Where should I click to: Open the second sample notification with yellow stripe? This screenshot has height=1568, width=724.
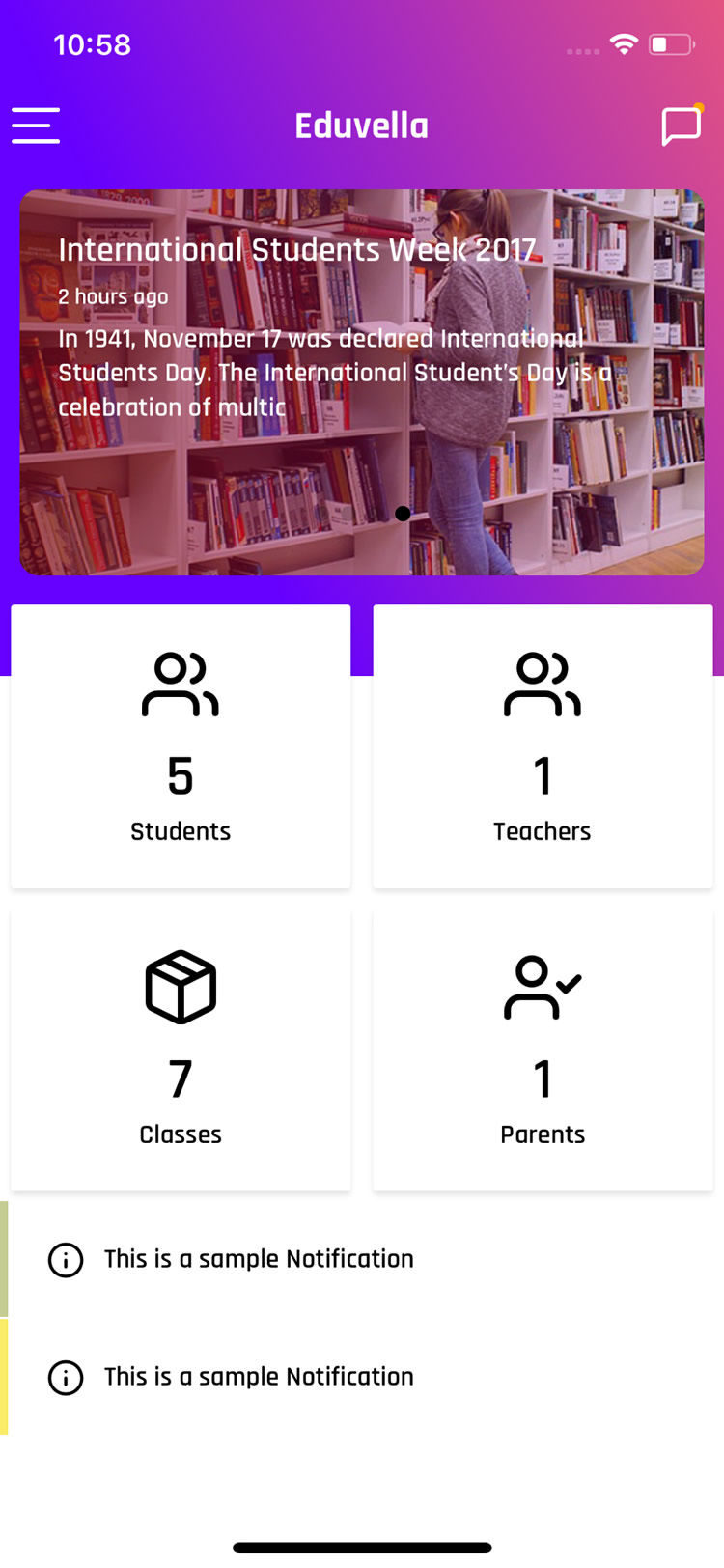[x=362, y=1377]
